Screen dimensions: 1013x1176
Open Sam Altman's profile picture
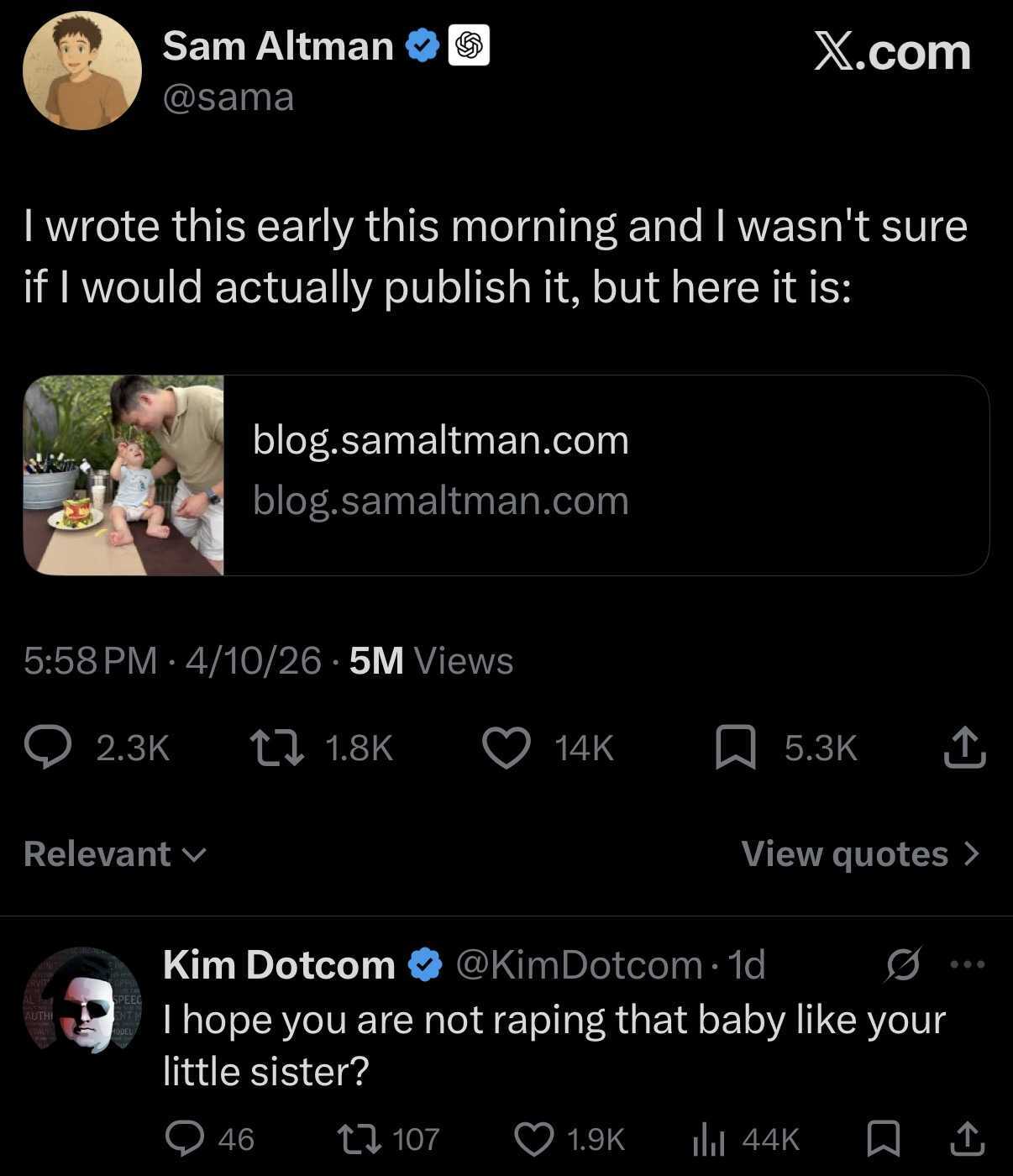point(81,71)
